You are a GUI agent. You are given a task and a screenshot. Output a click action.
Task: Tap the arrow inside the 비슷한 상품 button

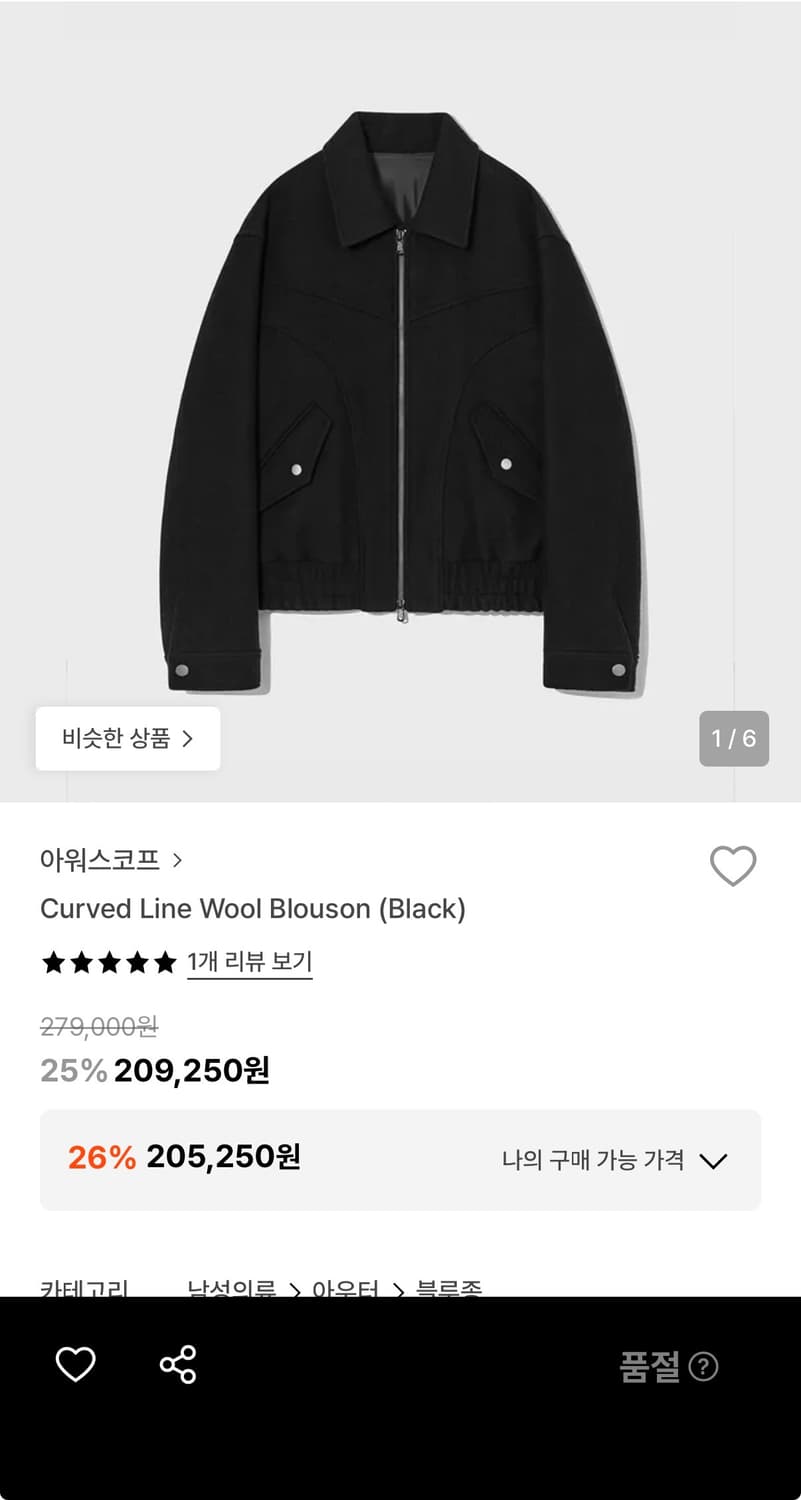pyautogui.click(x=190, y=738)
